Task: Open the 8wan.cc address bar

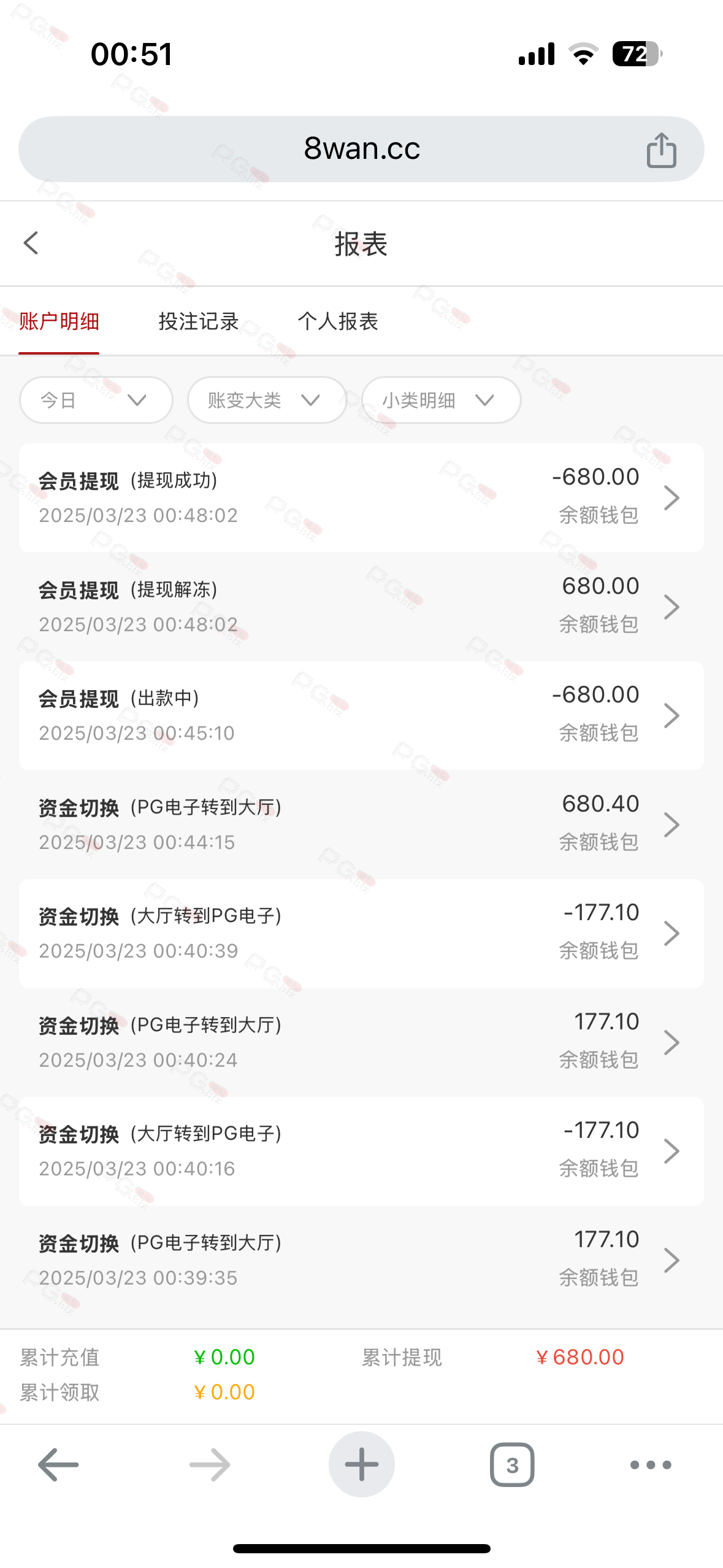Action: pos(361,149)
